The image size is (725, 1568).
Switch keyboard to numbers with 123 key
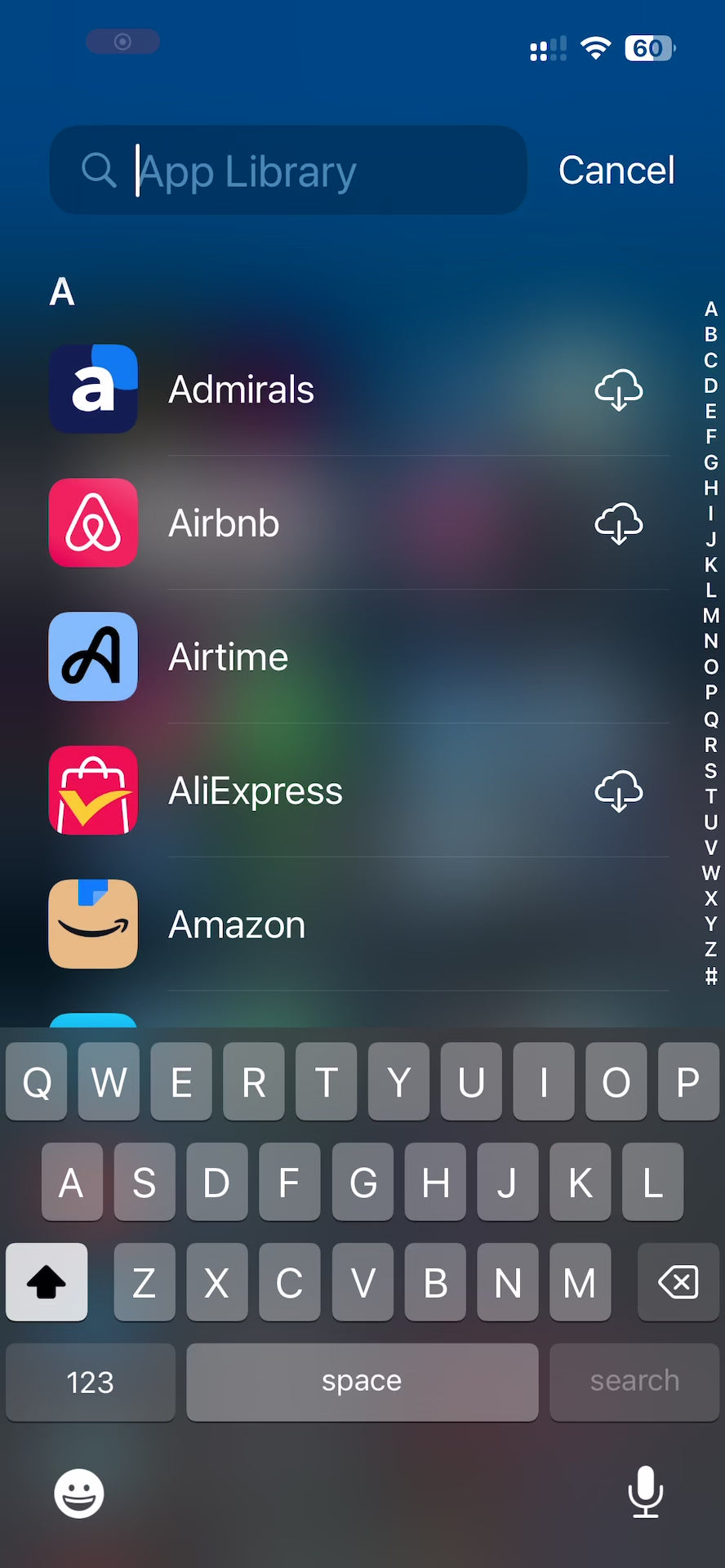[x=90, y=1382]
